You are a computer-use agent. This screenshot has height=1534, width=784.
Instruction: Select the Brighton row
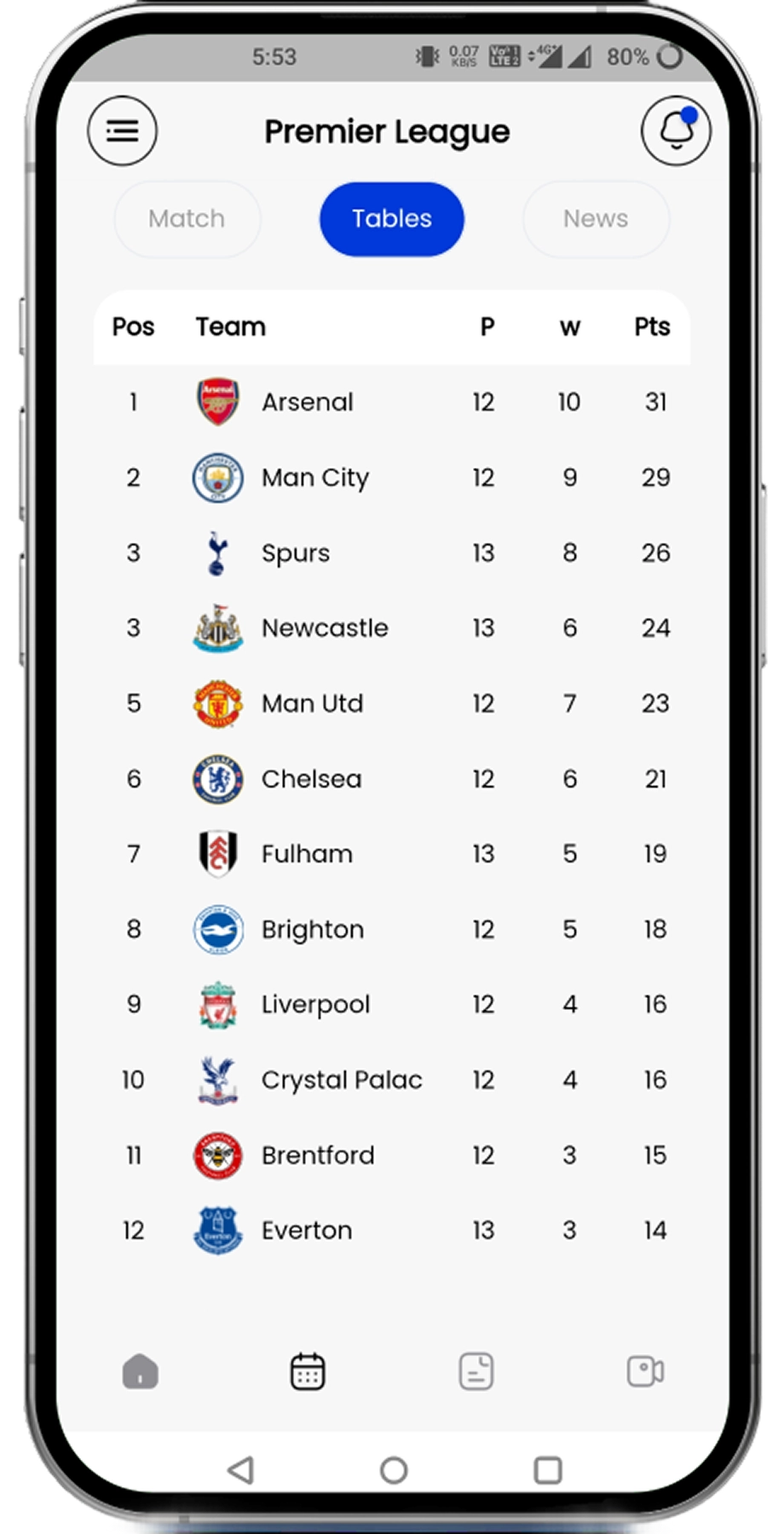[x=312, y=930]
